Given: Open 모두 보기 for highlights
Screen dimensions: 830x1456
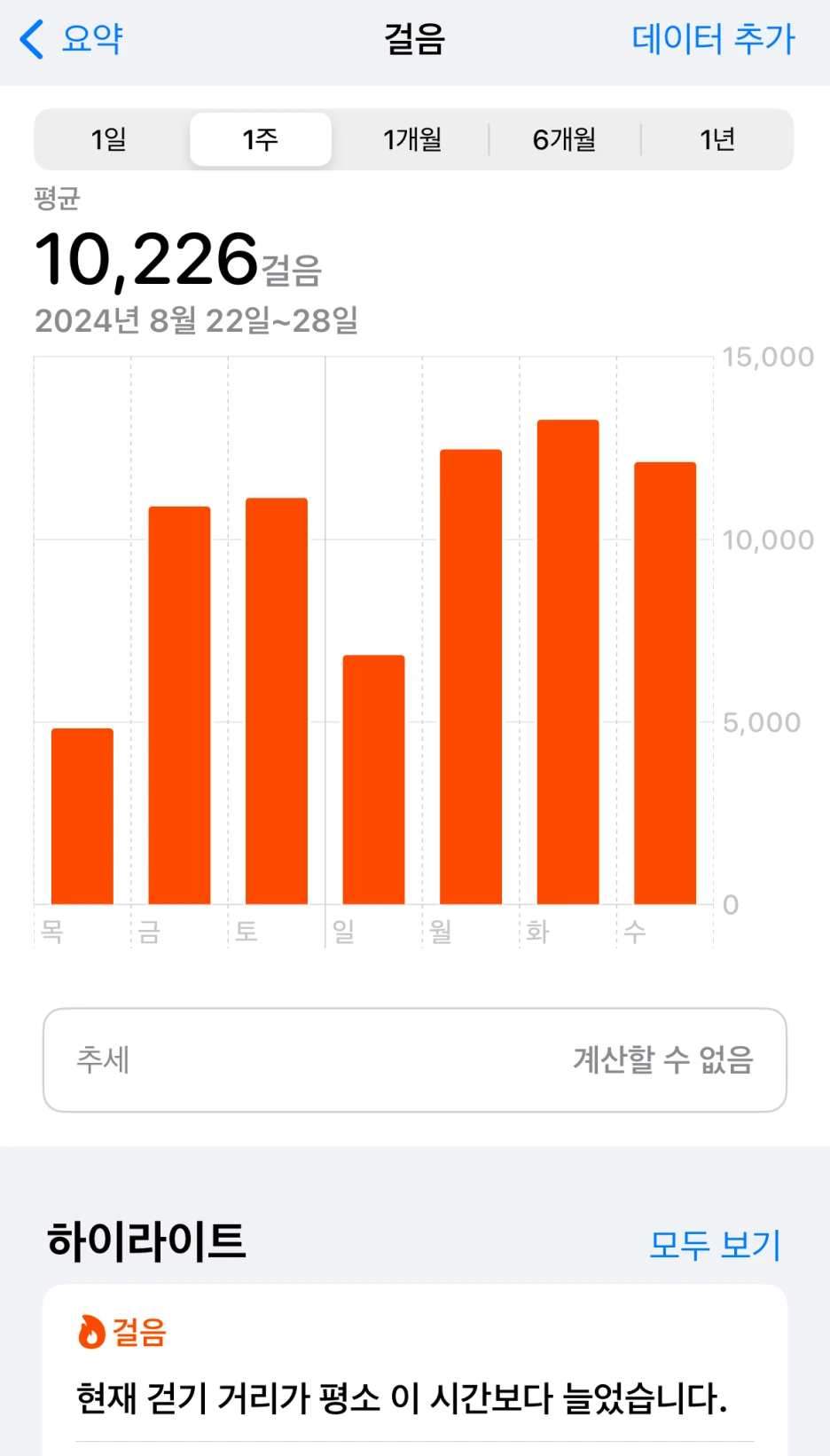Looking at the screenshot, I should point(715,1245).
